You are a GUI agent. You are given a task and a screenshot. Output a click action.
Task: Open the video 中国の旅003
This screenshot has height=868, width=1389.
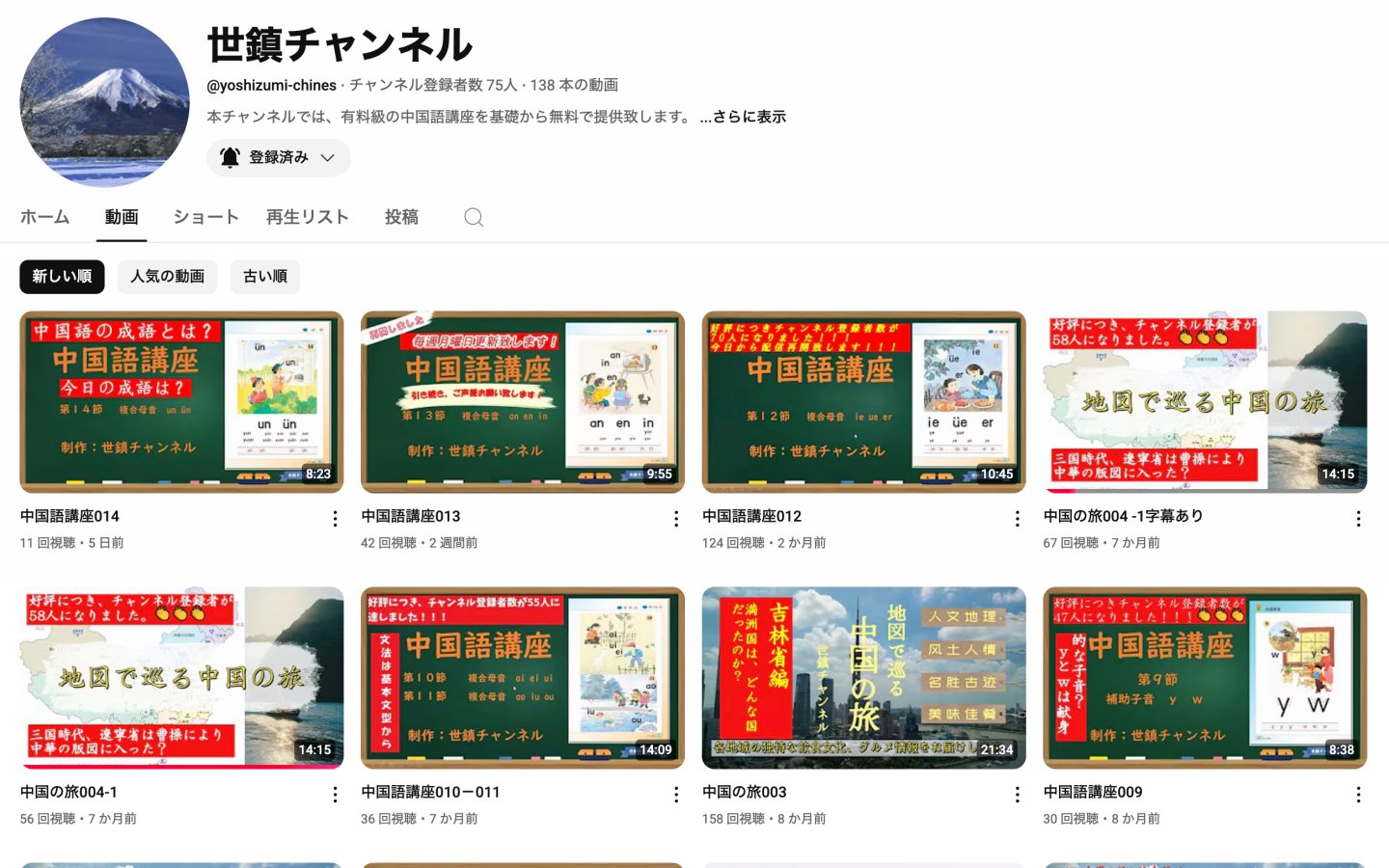pos(863,677)
